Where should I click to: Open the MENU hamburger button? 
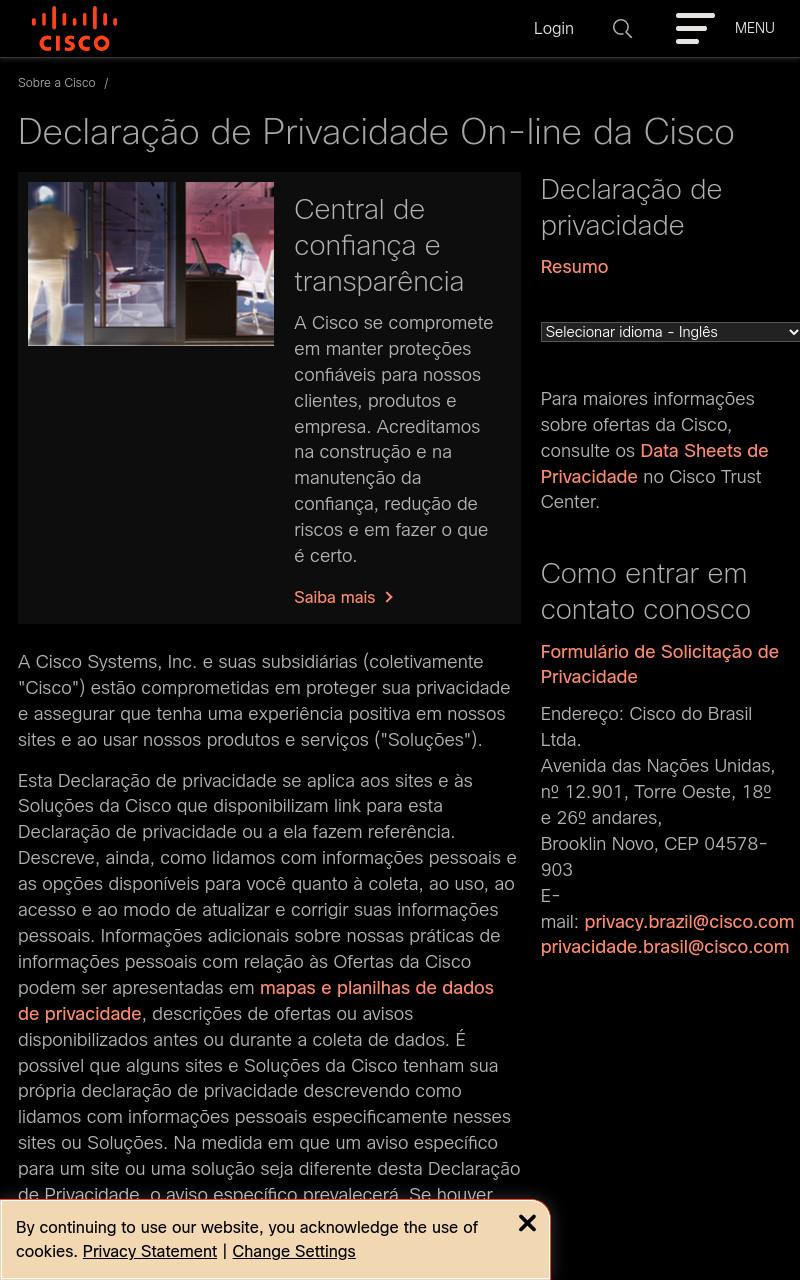click(x=725, y=28)
